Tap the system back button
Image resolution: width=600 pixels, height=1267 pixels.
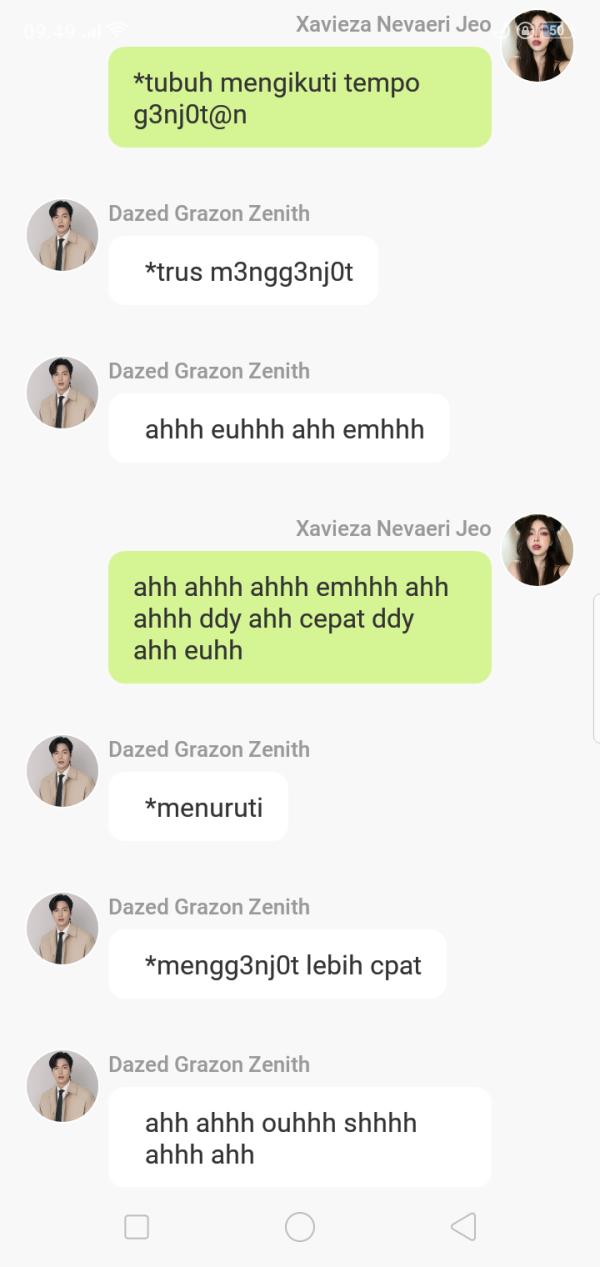click(x=462, y=1227)
